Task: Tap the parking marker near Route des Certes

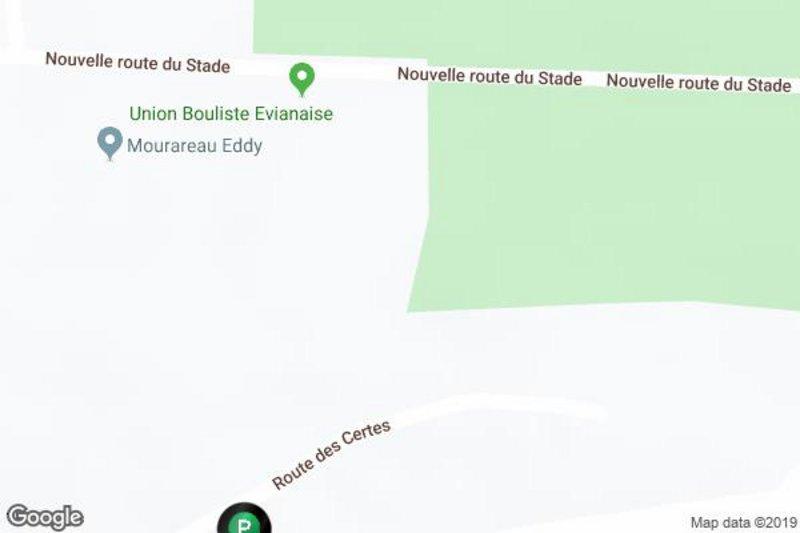Action: pos(244,521)
